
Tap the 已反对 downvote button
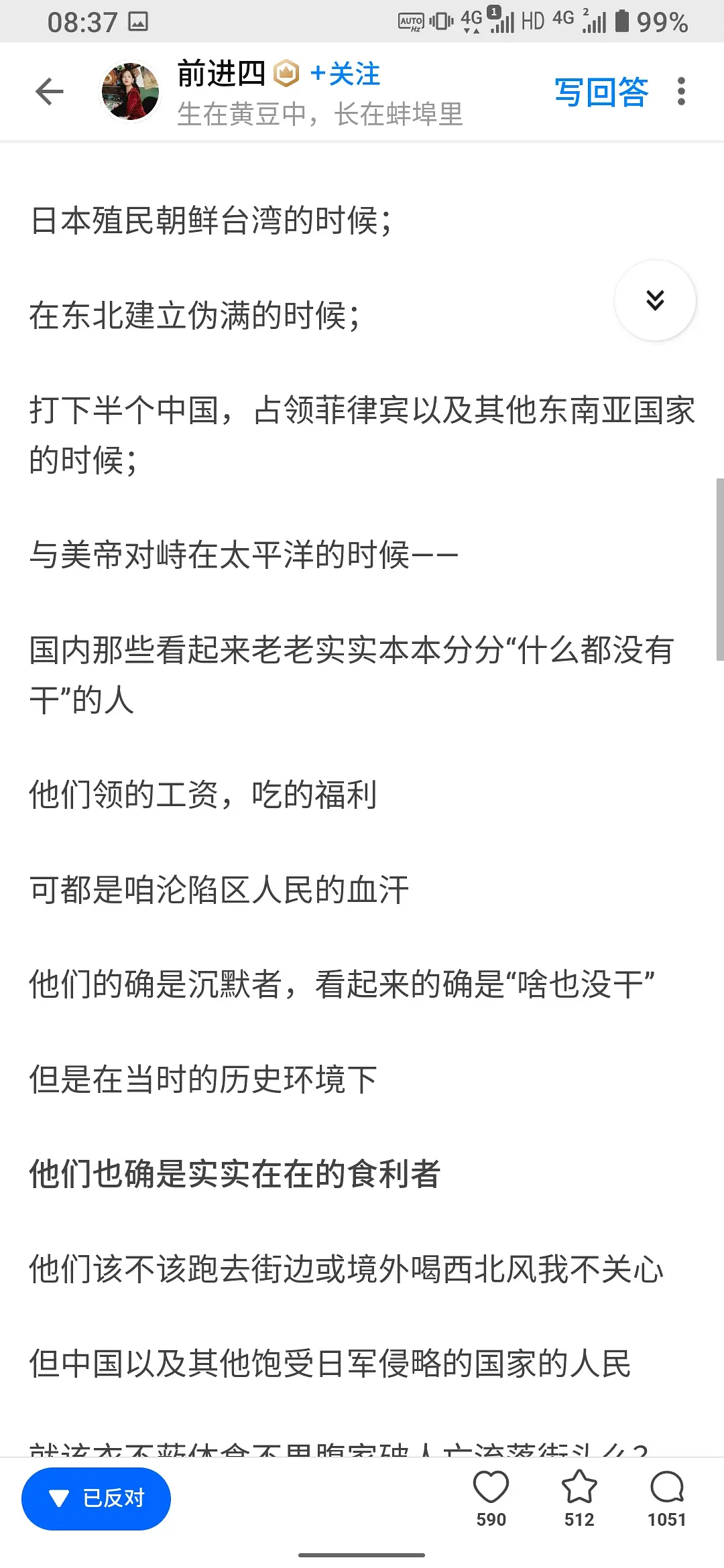point(96,1498)
